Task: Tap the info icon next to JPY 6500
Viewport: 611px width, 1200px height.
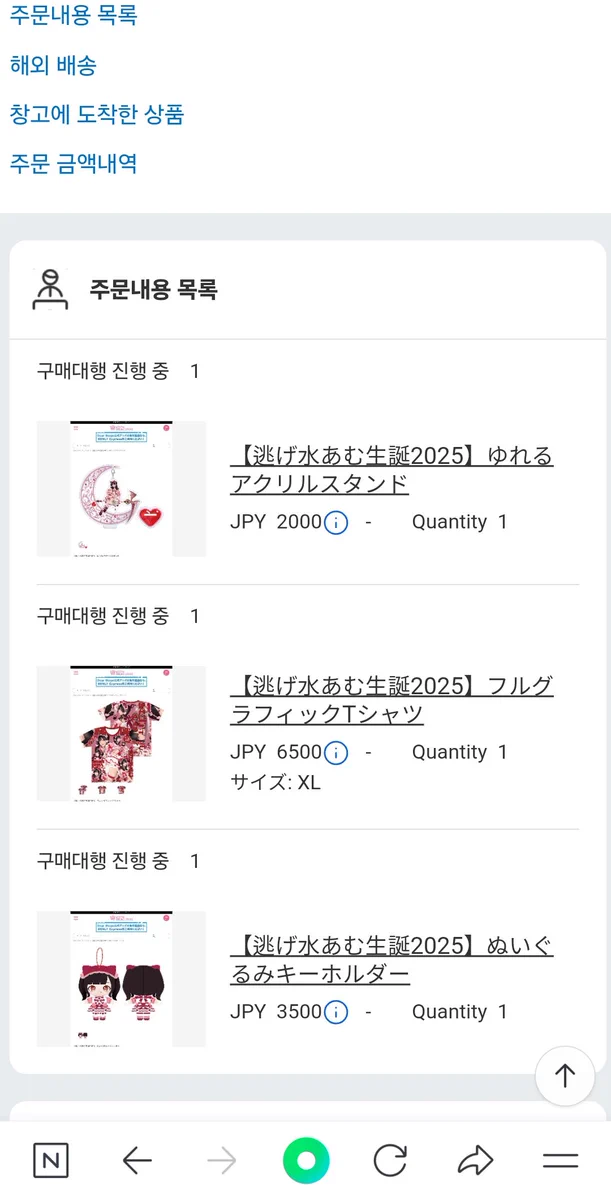Action: click(x=336, y=752)
